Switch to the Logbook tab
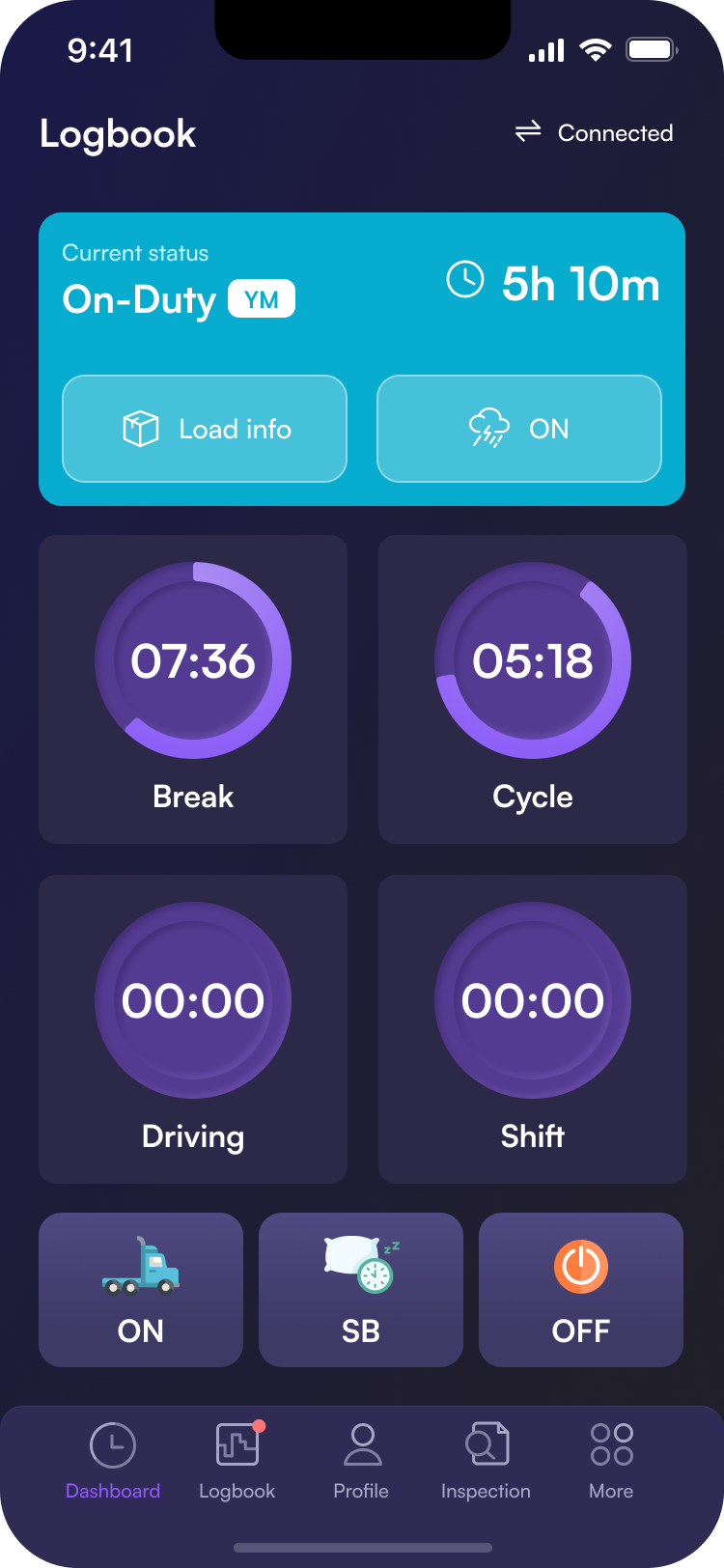The height and width of the screenshot is (1568, 724). click(x=237, y=1462)
